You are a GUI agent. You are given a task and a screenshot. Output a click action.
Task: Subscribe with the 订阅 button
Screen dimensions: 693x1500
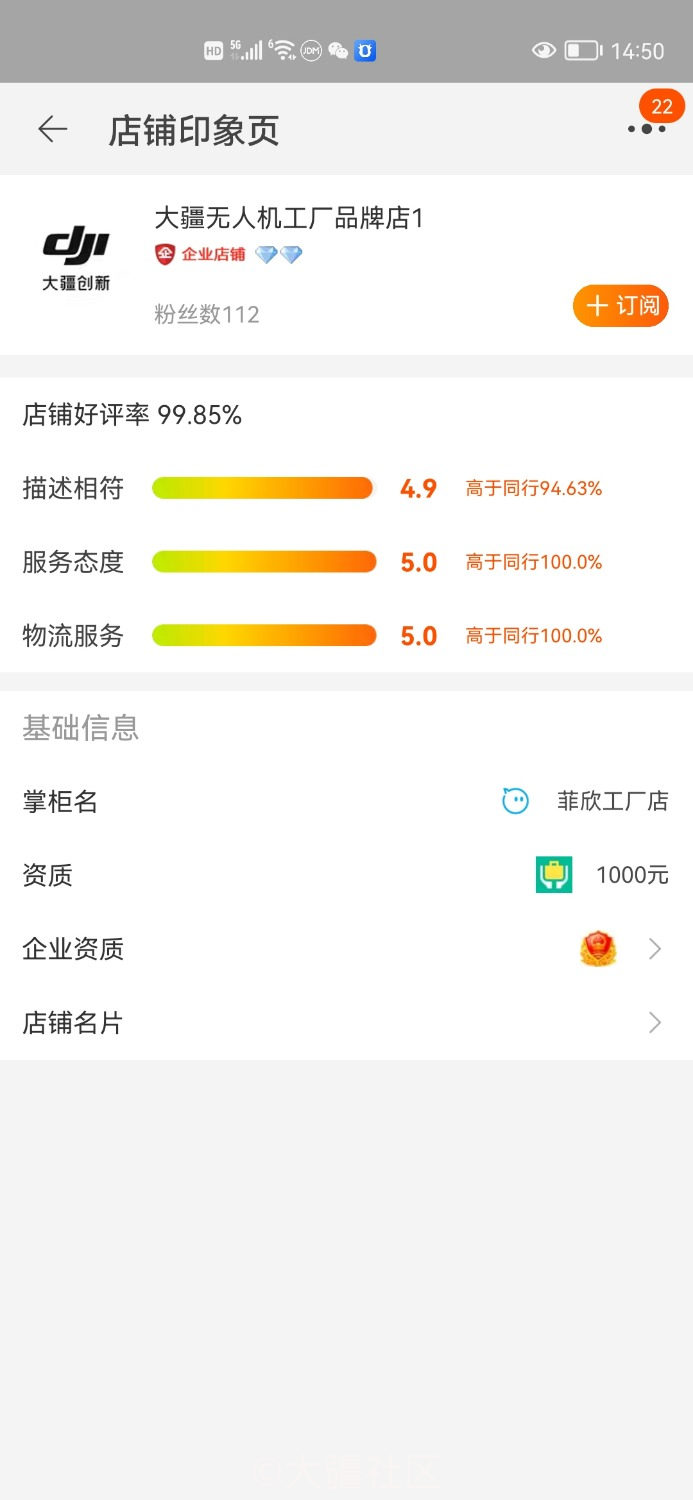[621, 306]
